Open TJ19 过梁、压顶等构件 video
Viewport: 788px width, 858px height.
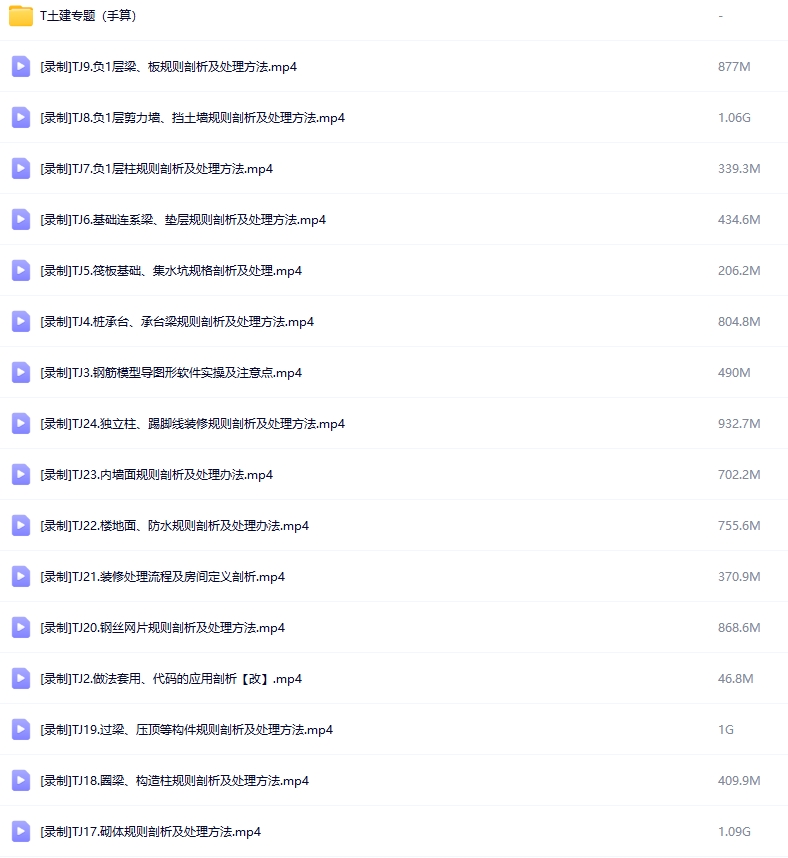tap(186, 730)
